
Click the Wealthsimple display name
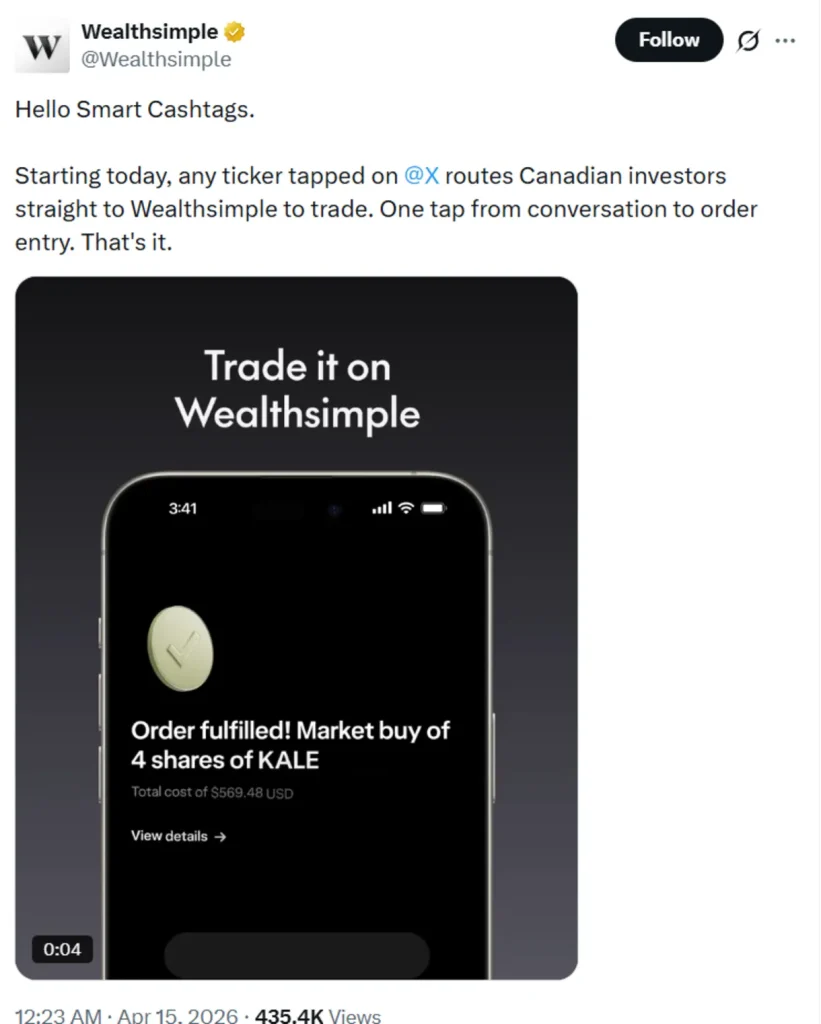[x=148, y=31]
